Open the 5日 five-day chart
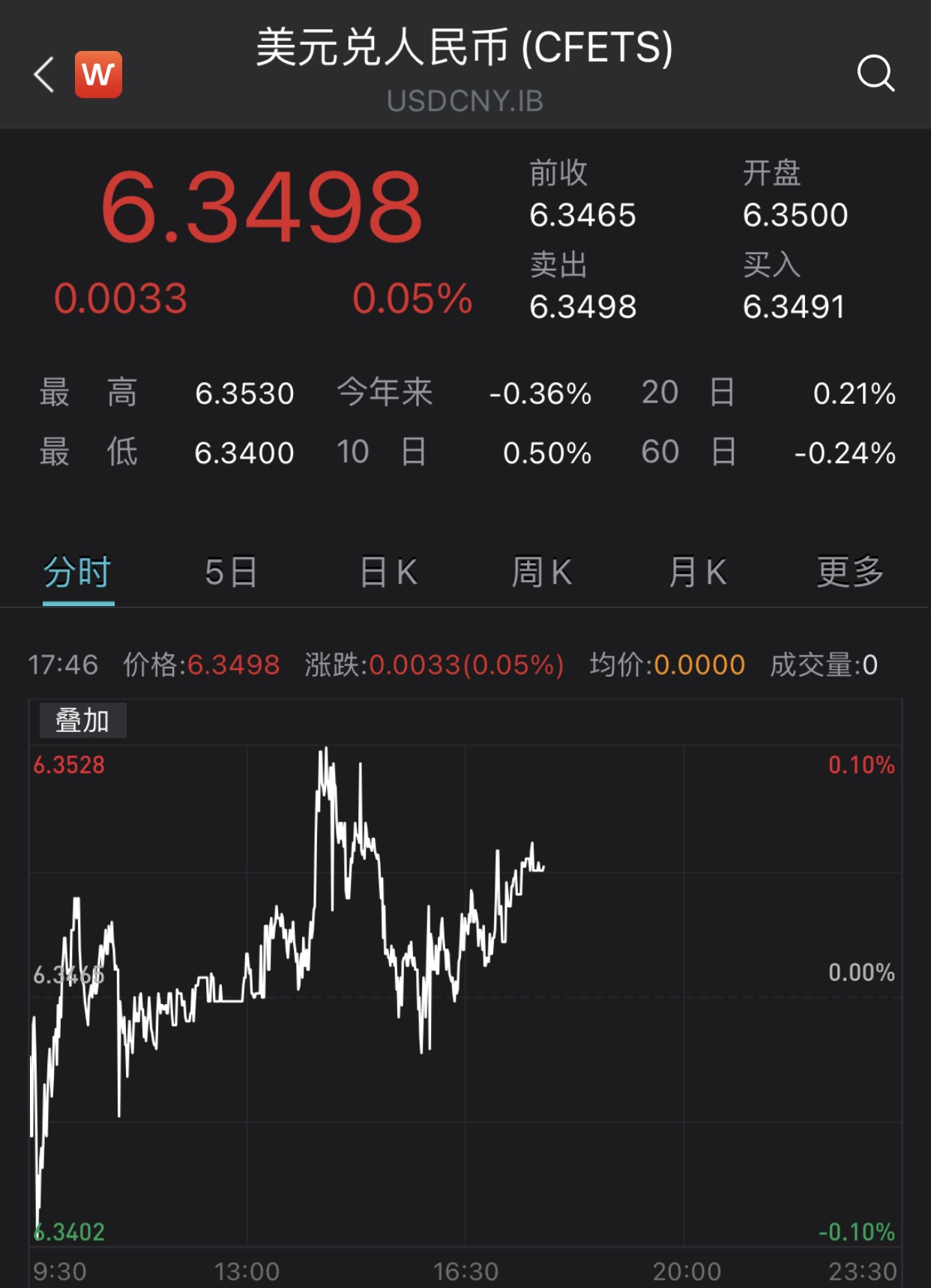The image size is (931, 1288). [x=231, y=571]
